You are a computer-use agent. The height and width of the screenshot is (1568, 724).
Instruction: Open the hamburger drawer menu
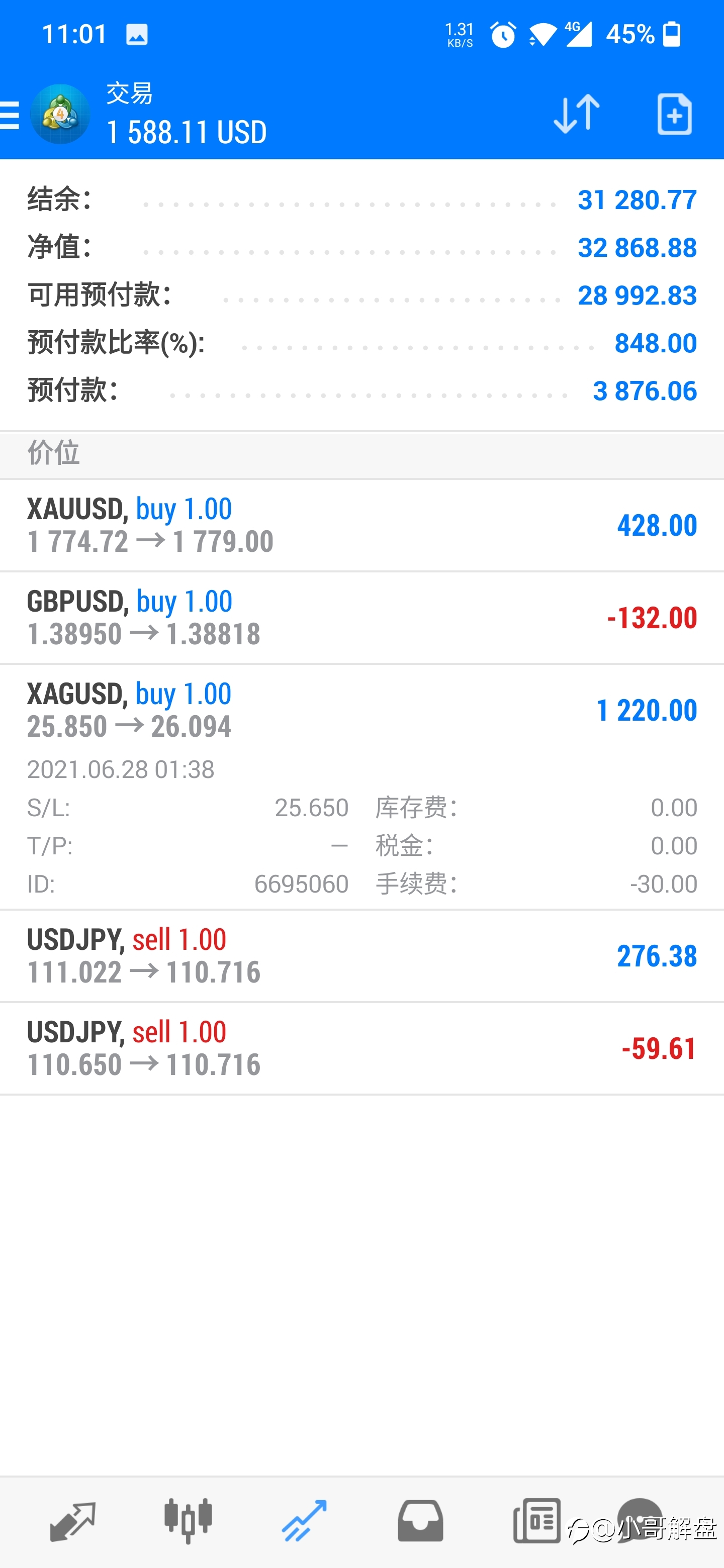click(10, 115)
